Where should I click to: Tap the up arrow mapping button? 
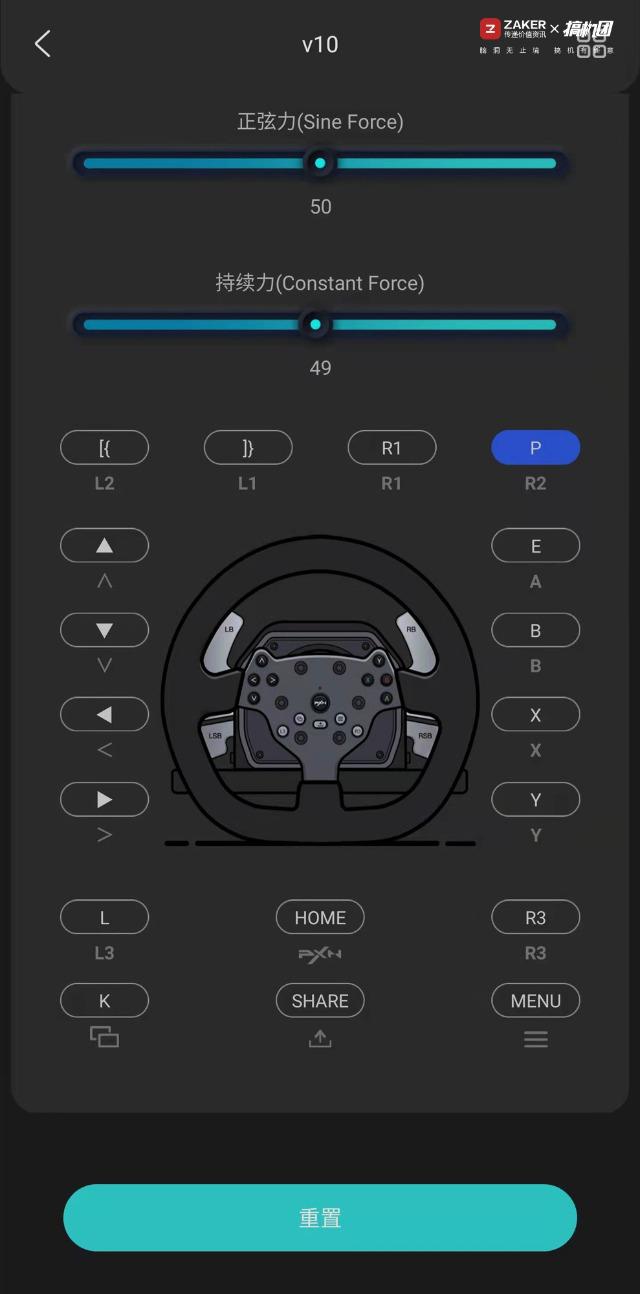coord(105,546)
